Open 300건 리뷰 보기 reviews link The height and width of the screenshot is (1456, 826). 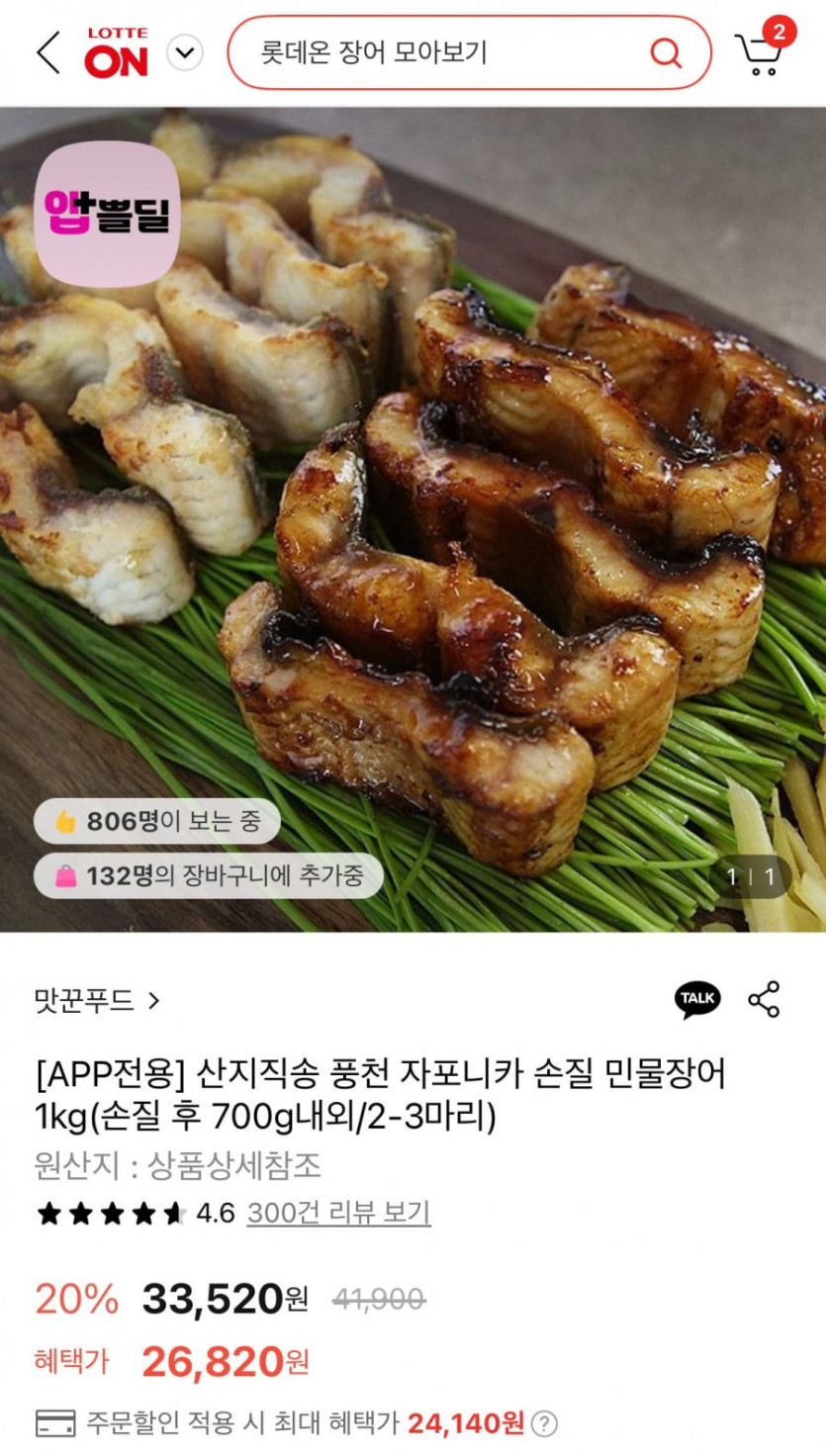(x=338, y=1213)
